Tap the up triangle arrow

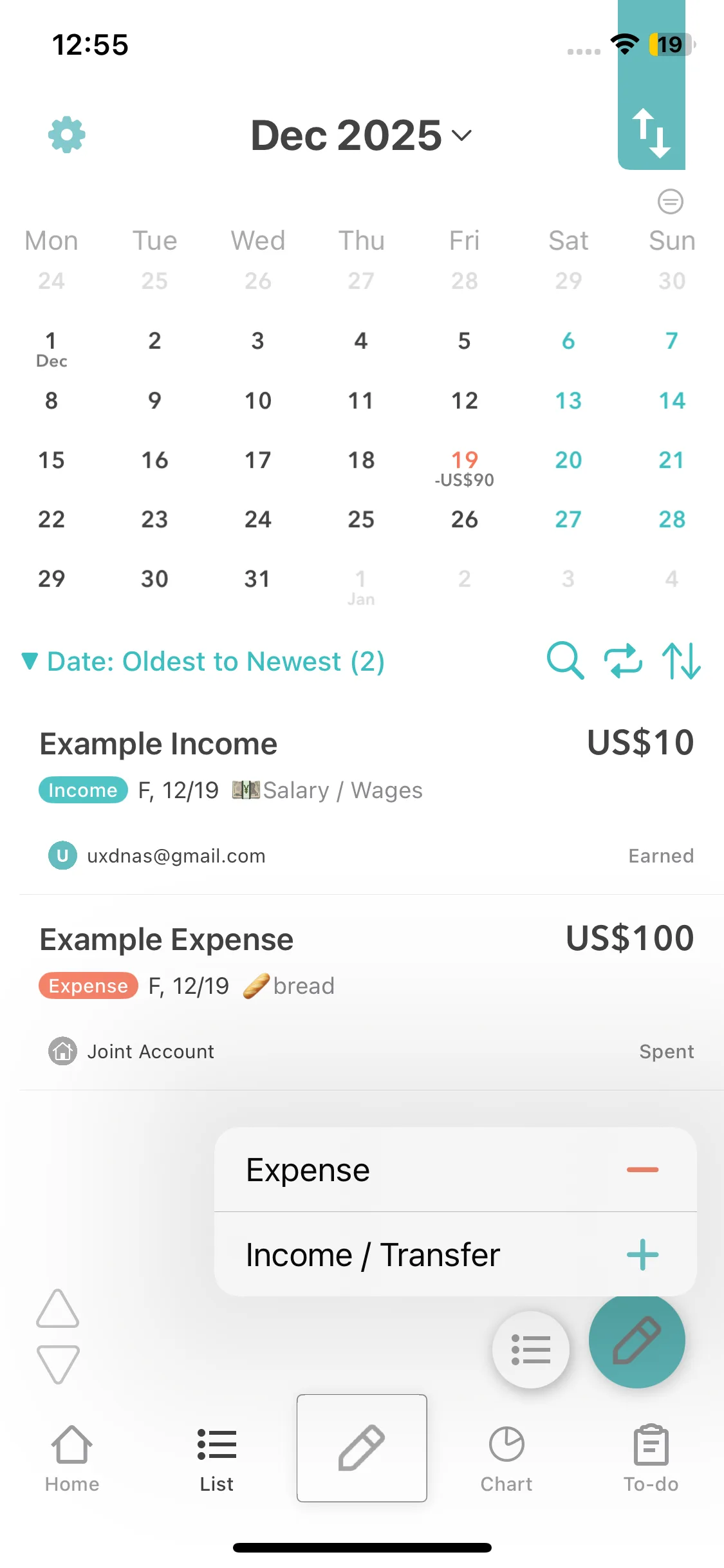(58, 1309)
